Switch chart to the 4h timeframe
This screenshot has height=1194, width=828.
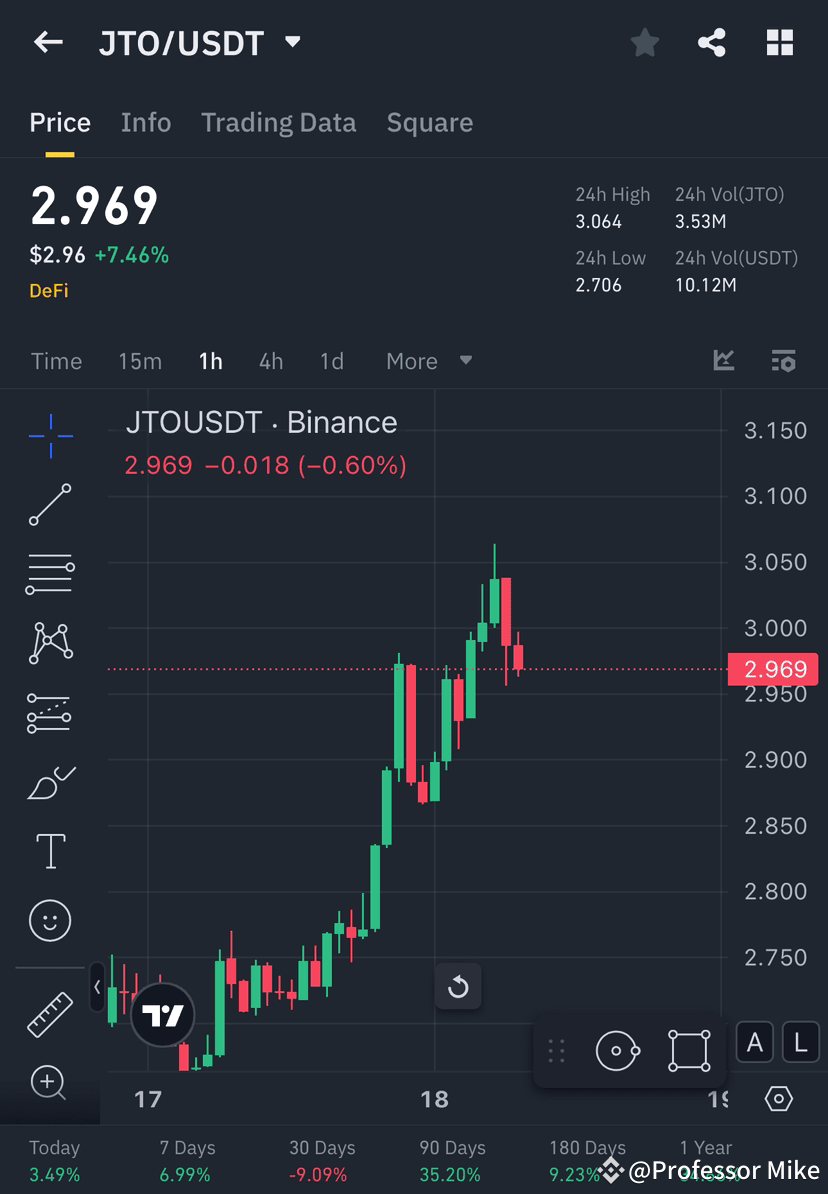point(270,361)
